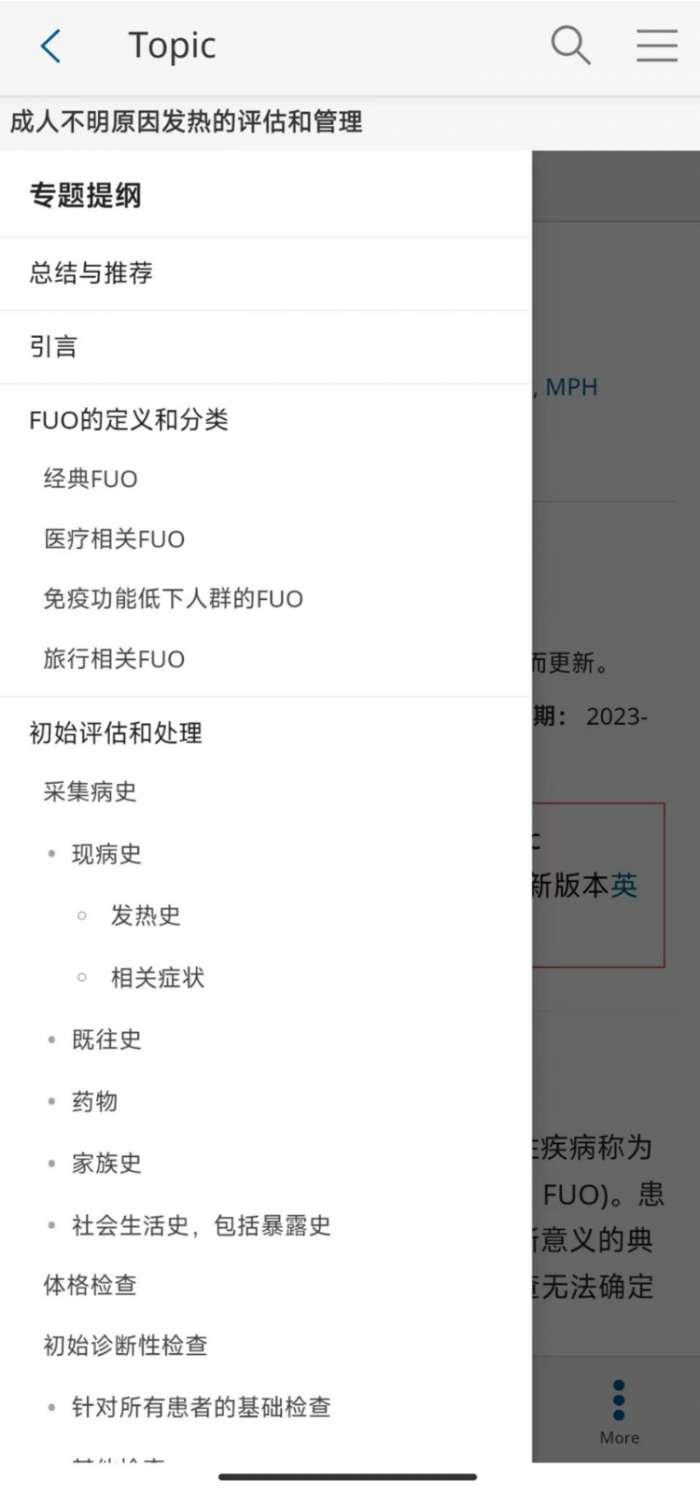This screenshot has width=700, height=1493.
Task: Go to 社会生活史，包括暴露史
Action: 201,1225
